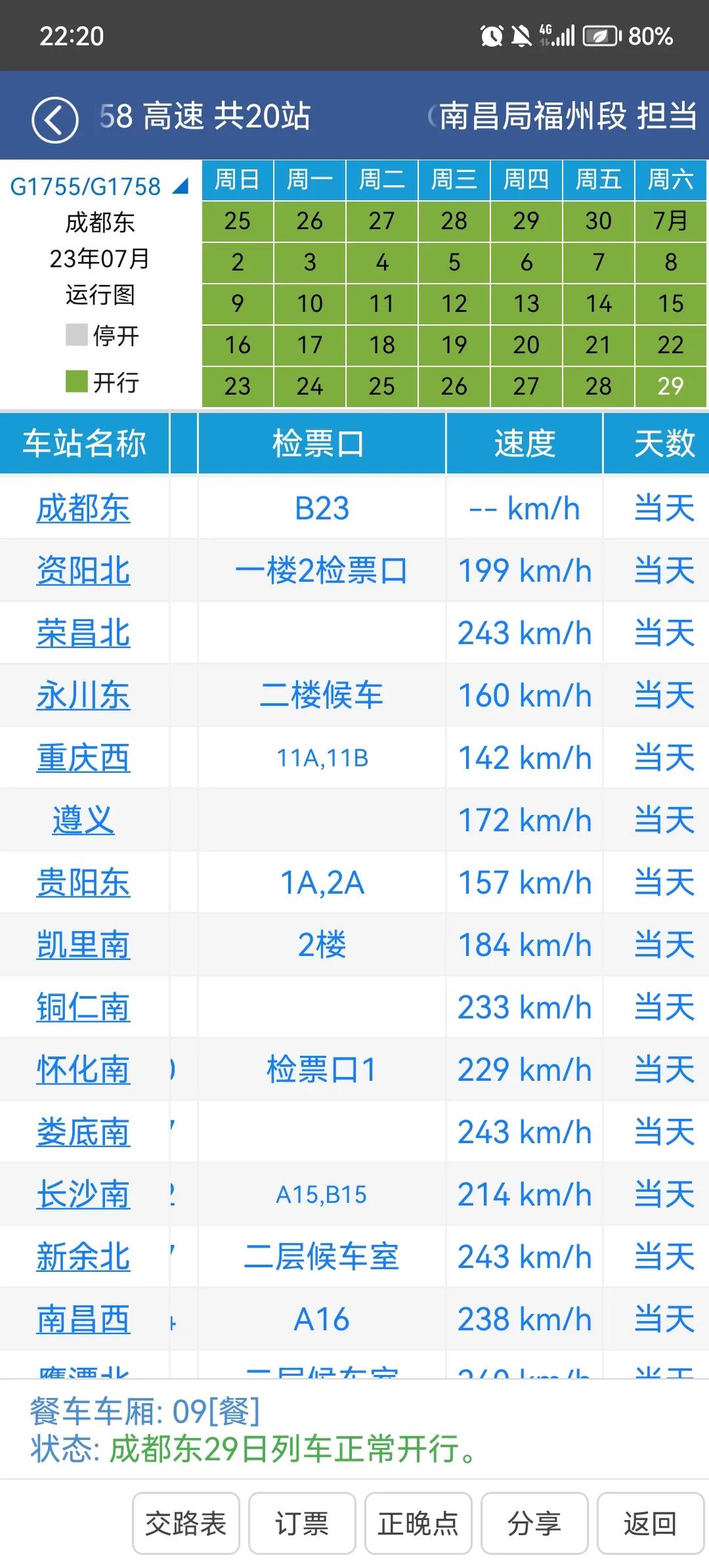Viewport: 709px width, 1568px height.
Task: Click the 分享 share button
Action: tap(534, 1523)
